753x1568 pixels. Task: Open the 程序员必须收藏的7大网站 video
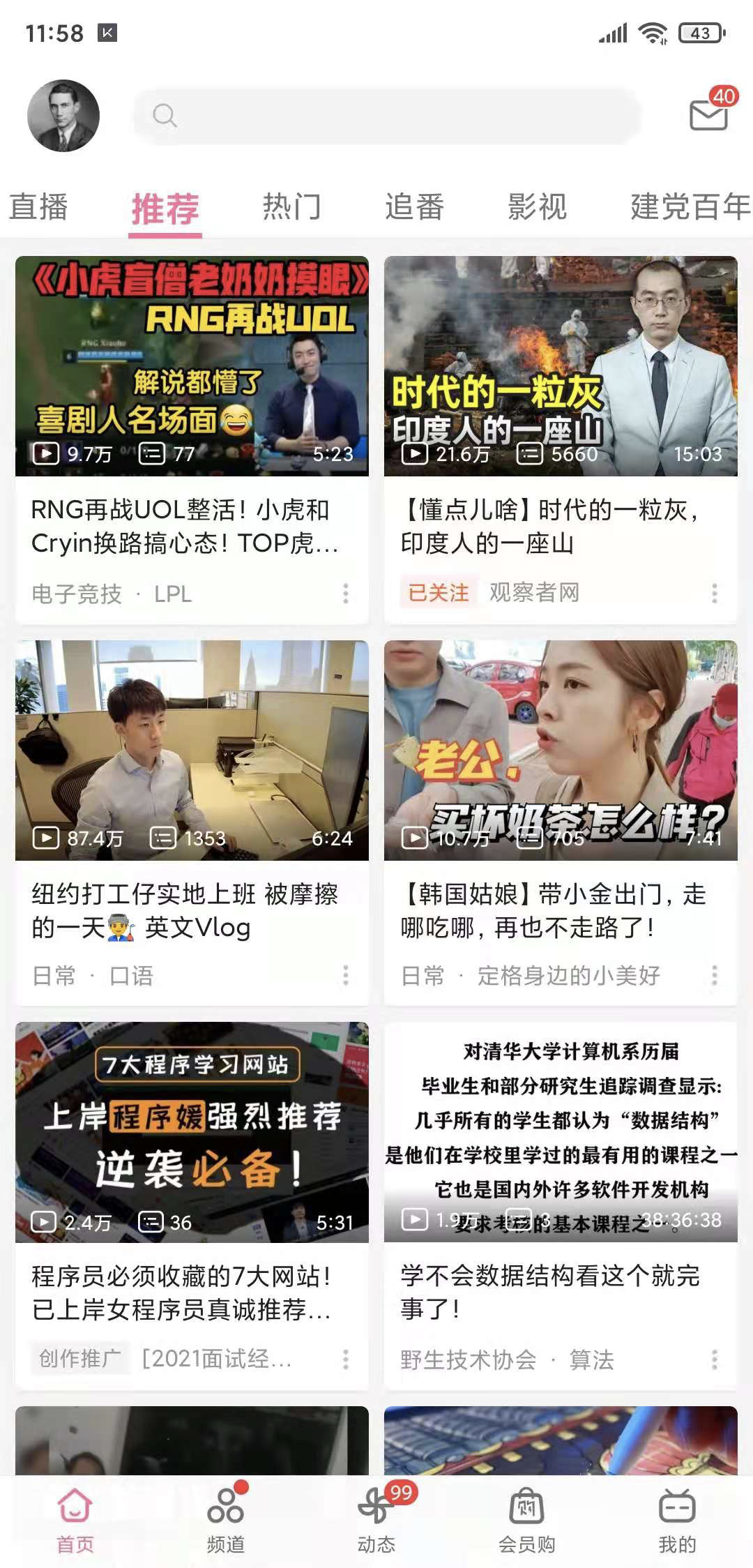tap(192, 1132)
